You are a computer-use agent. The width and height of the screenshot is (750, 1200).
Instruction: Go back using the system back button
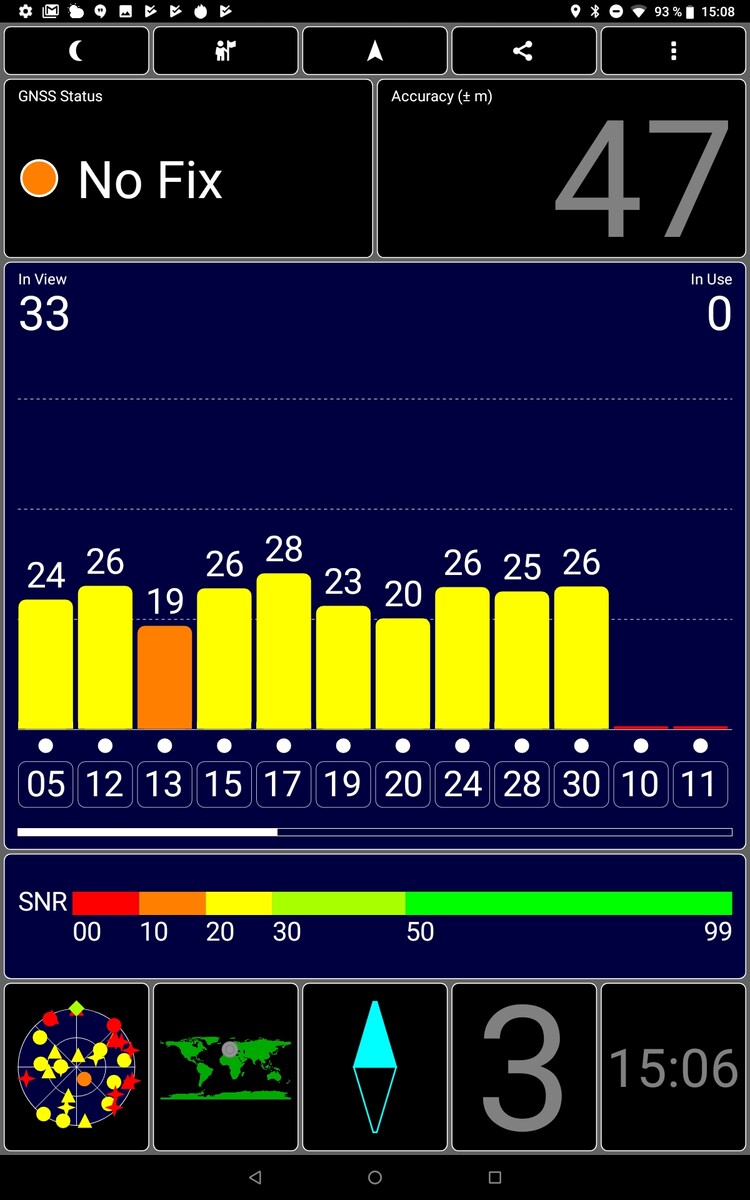click(x=255, y=1177)
